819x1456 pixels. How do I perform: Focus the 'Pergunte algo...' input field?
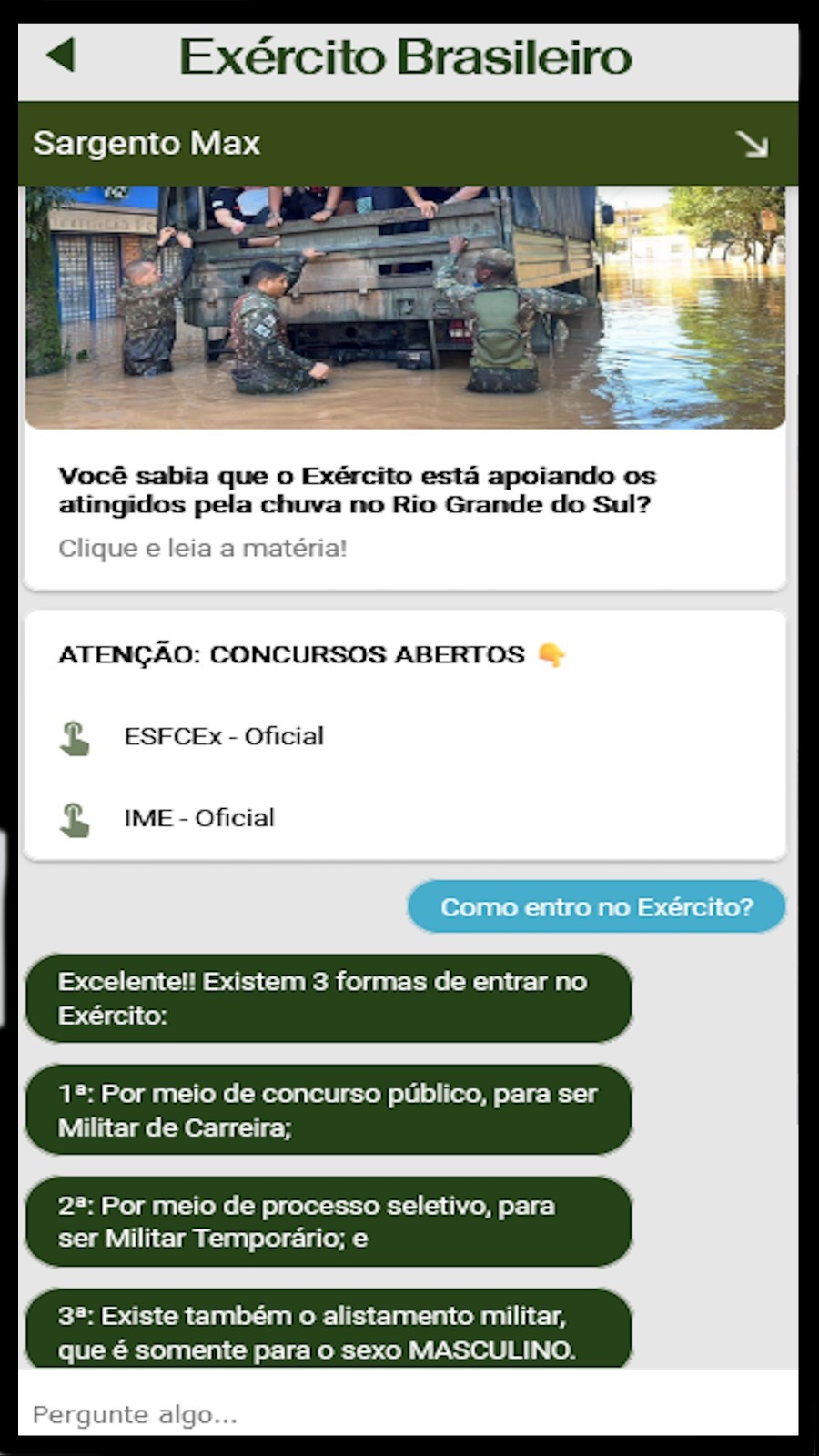[x=408, y=1413]
